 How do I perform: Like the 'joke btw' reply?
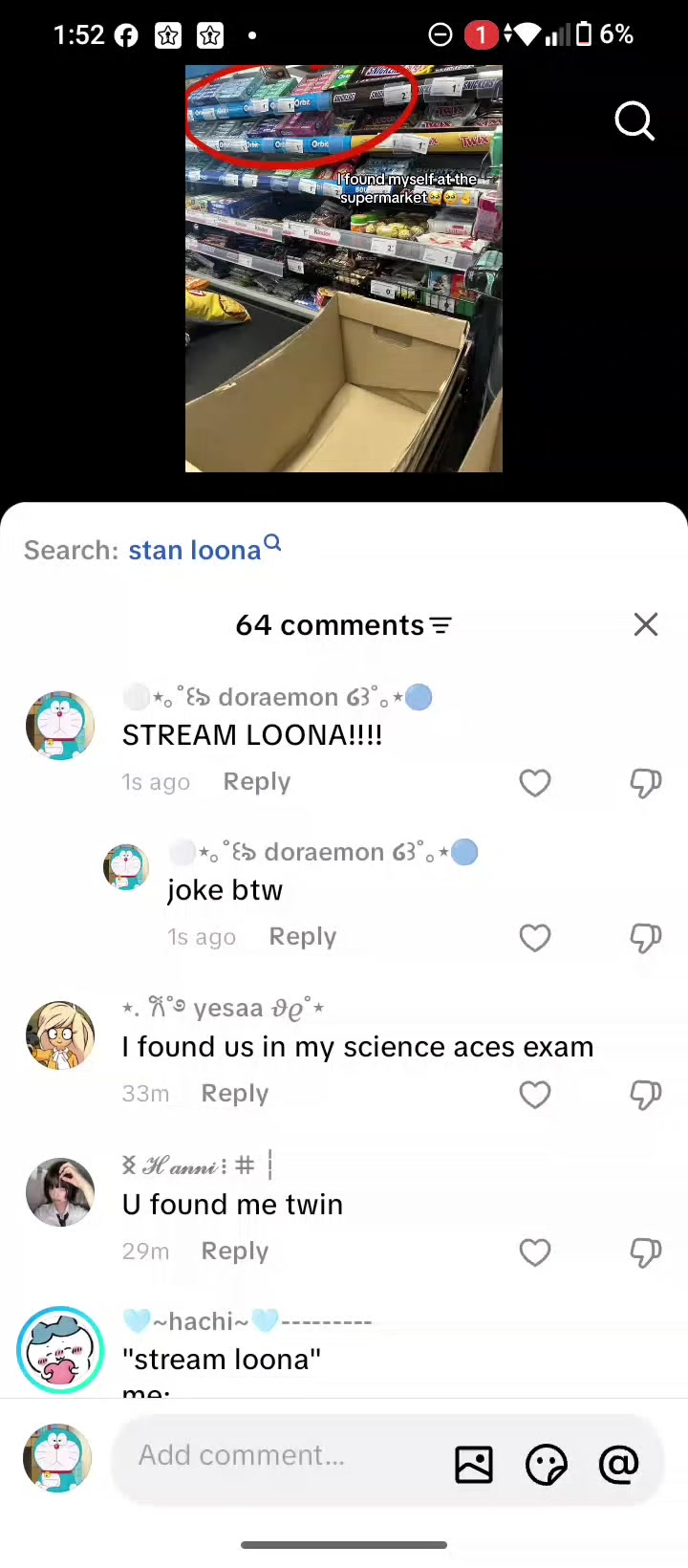pyautogui.click(x=535, y=938)
